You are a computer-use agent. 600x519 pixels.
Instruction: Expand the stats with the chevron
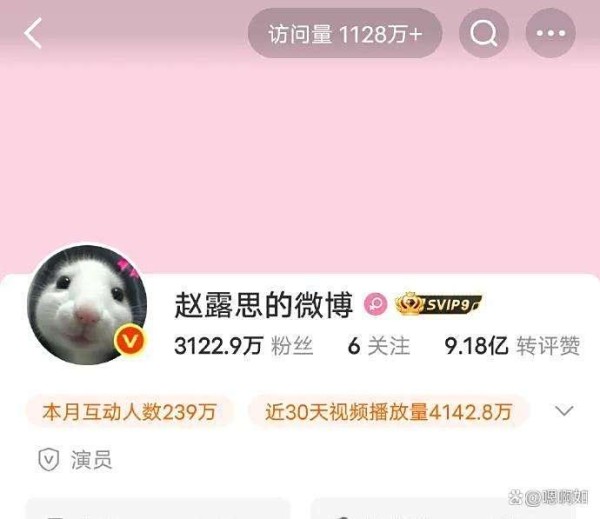[x=564, y=411]
